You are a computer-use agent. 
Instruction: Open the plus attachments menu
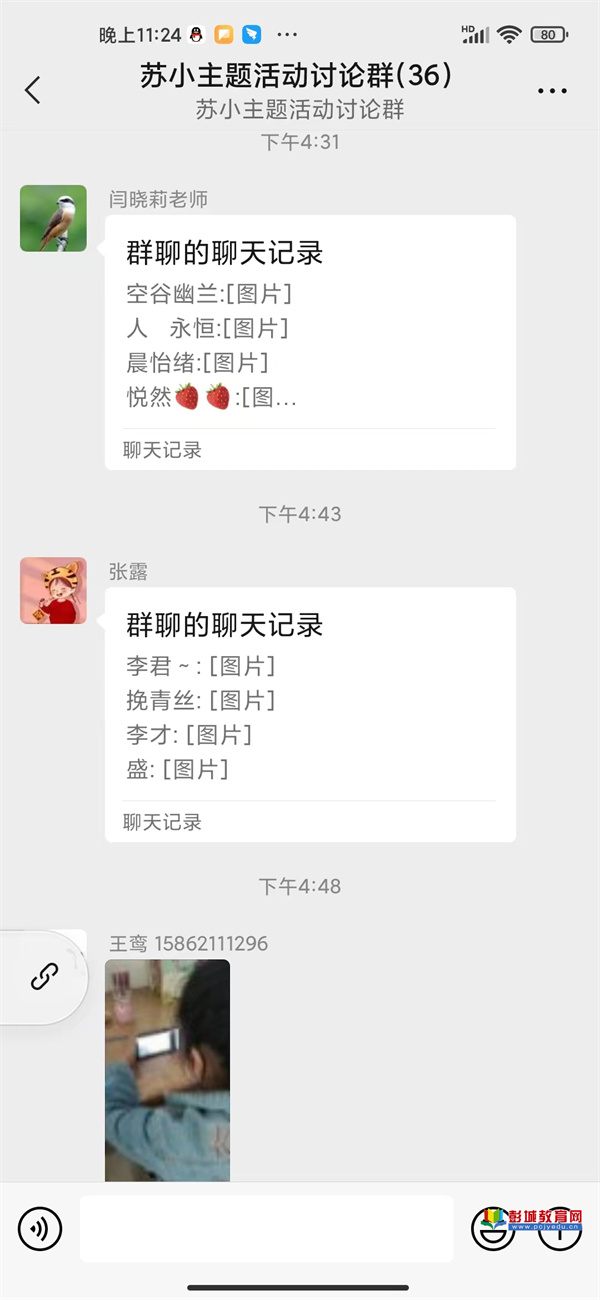(560, 1228)
